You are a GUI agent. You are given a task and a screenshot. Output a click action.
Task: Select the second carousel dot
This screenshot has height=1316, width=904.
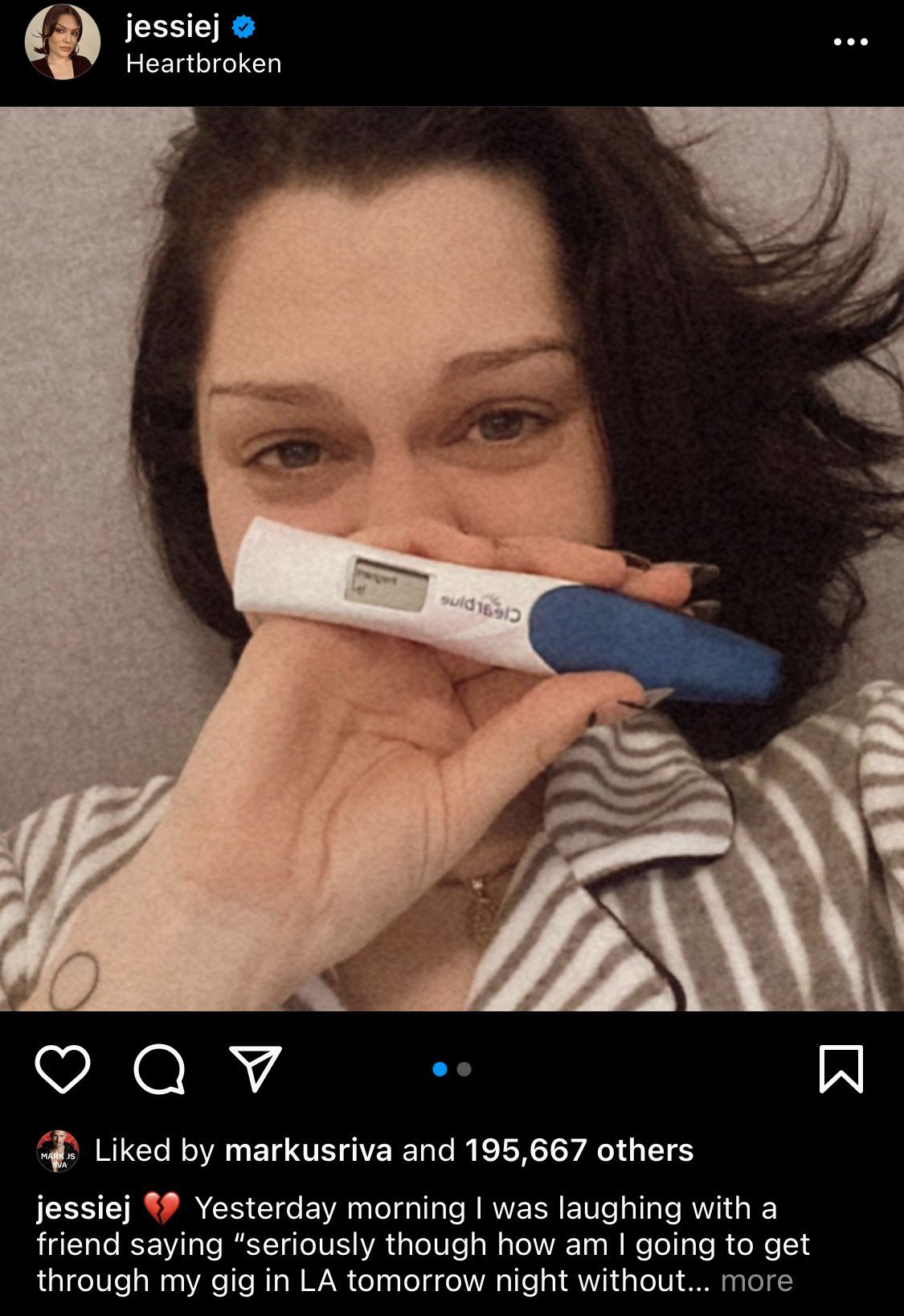[x=463, y=1067]
